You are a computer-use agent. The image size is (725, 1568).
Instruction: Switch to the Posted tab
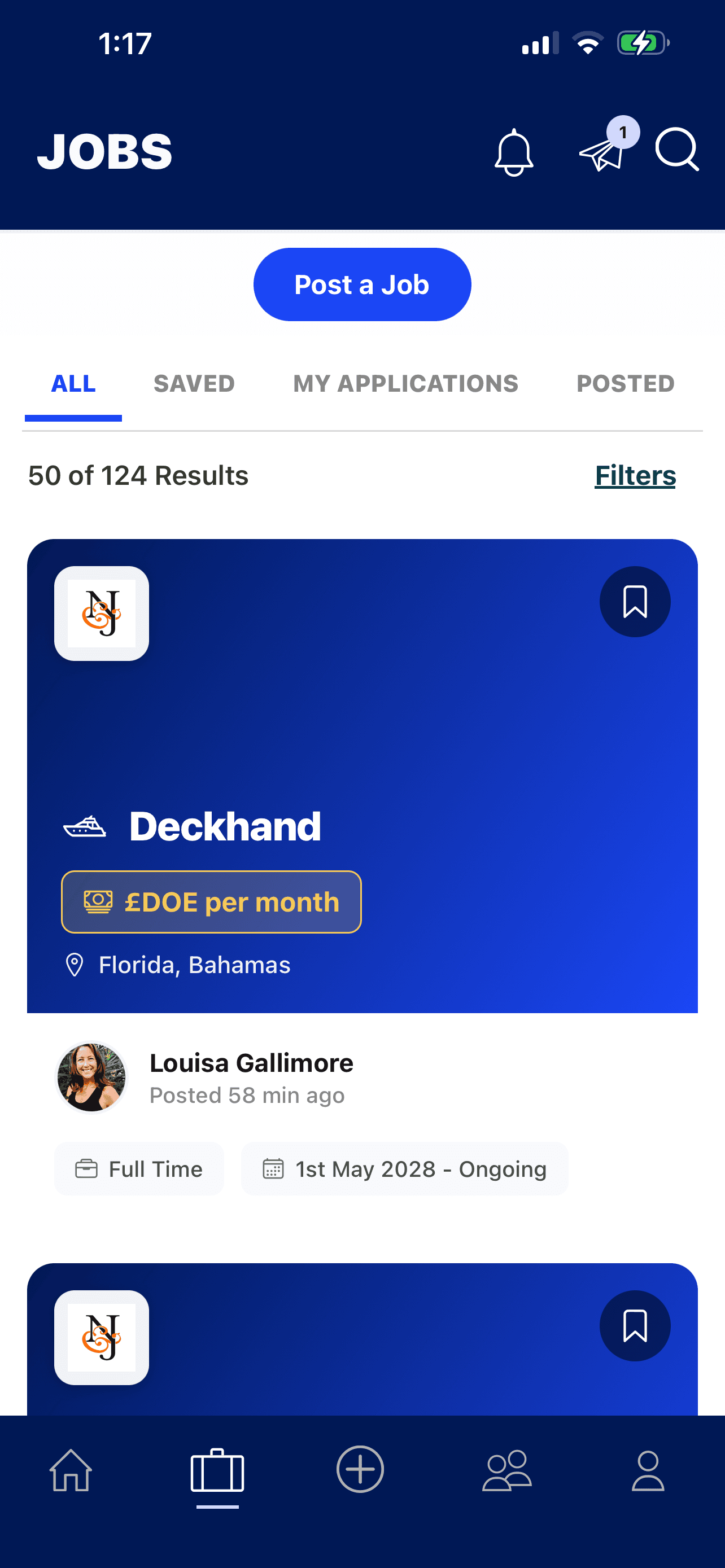click(x=625, y=383)
